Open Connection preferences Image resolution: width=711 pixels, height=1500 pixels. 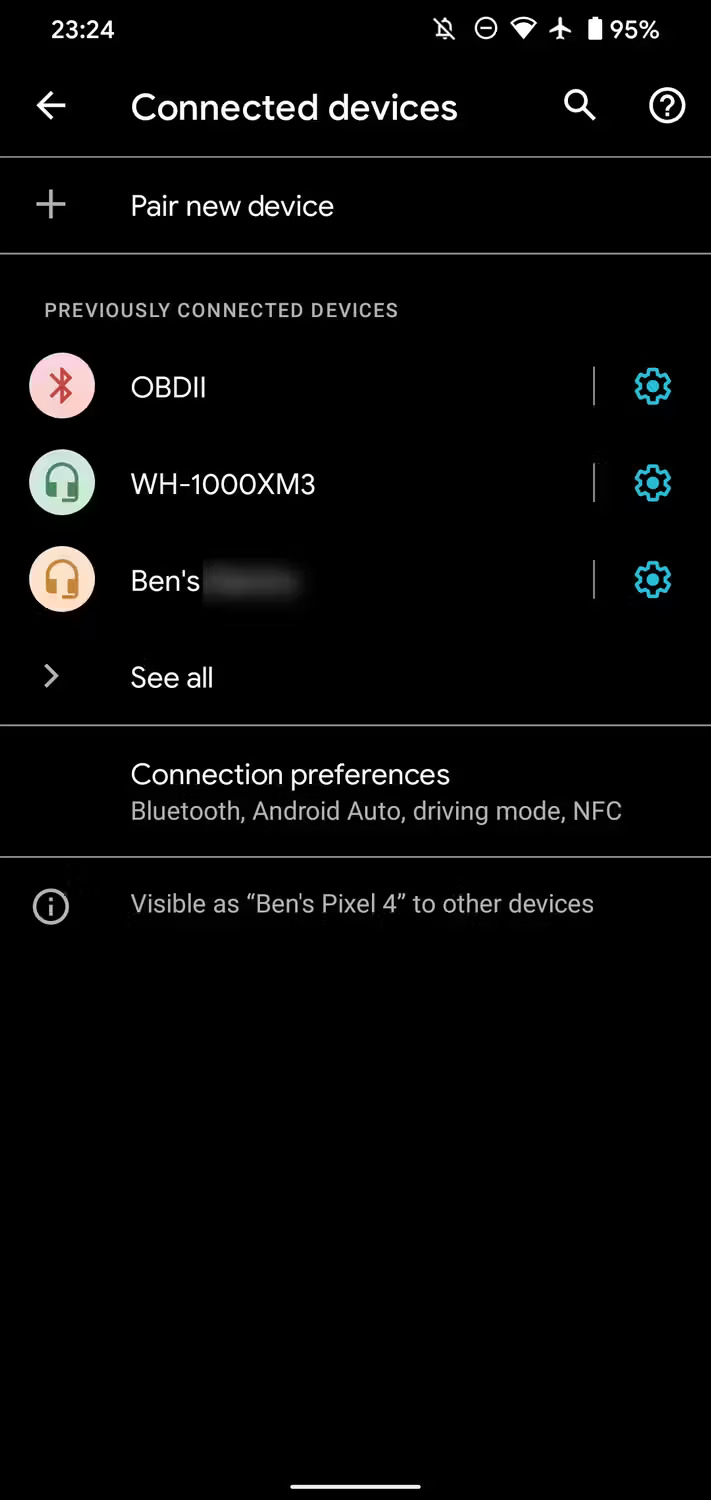click(x=290, y=791)
